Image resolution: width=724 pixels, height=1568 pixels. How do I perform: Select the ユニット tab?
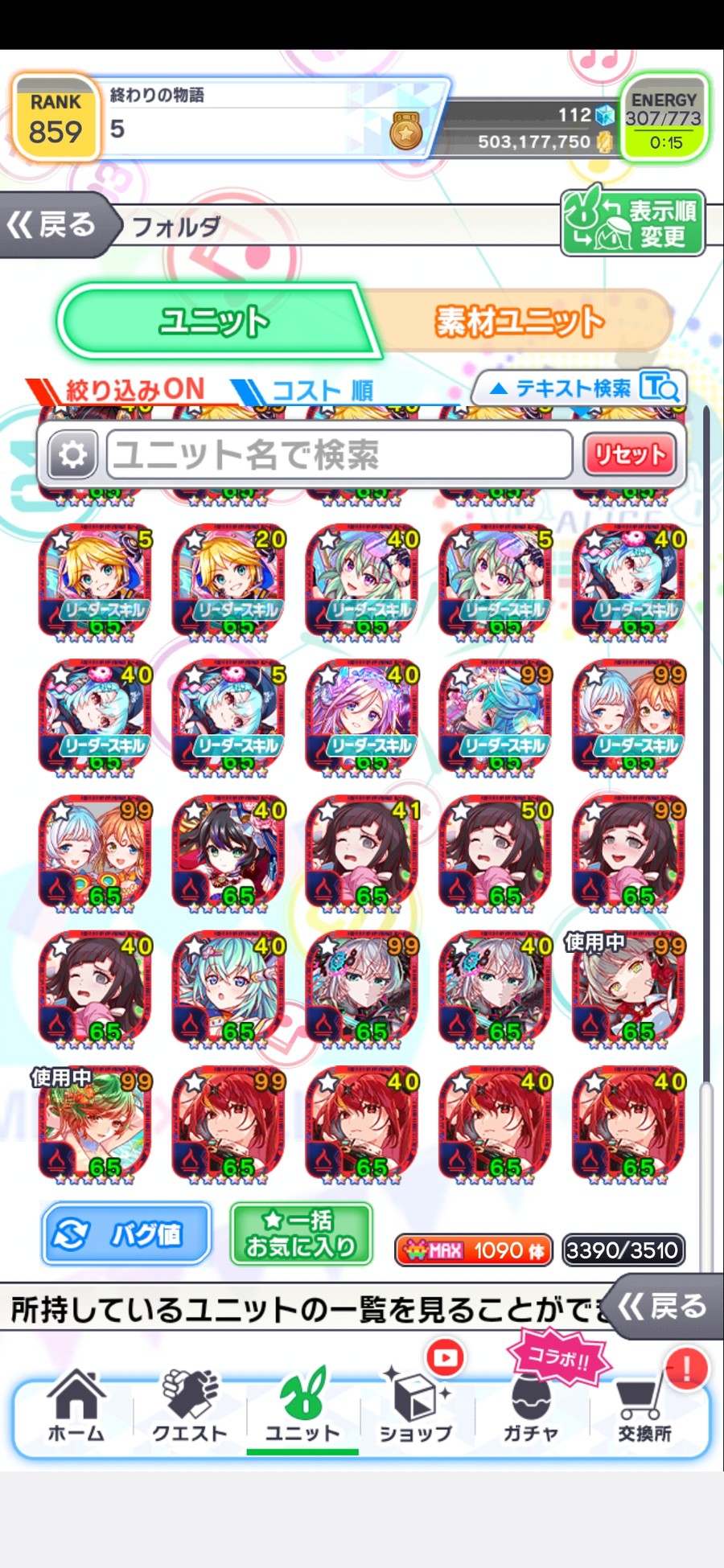(214, 322)
